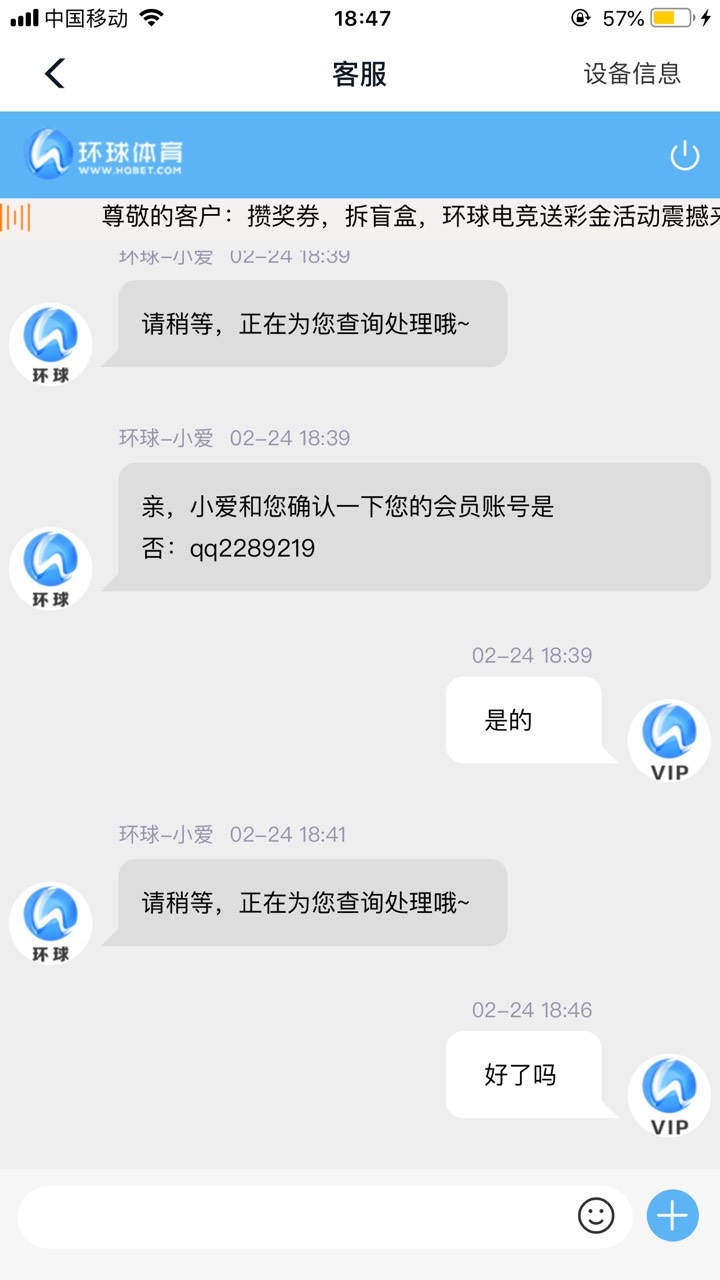This screenshot has height=1280, width=720.
Task: Tap the power icon to end the chat
Action: coord(684,156)
